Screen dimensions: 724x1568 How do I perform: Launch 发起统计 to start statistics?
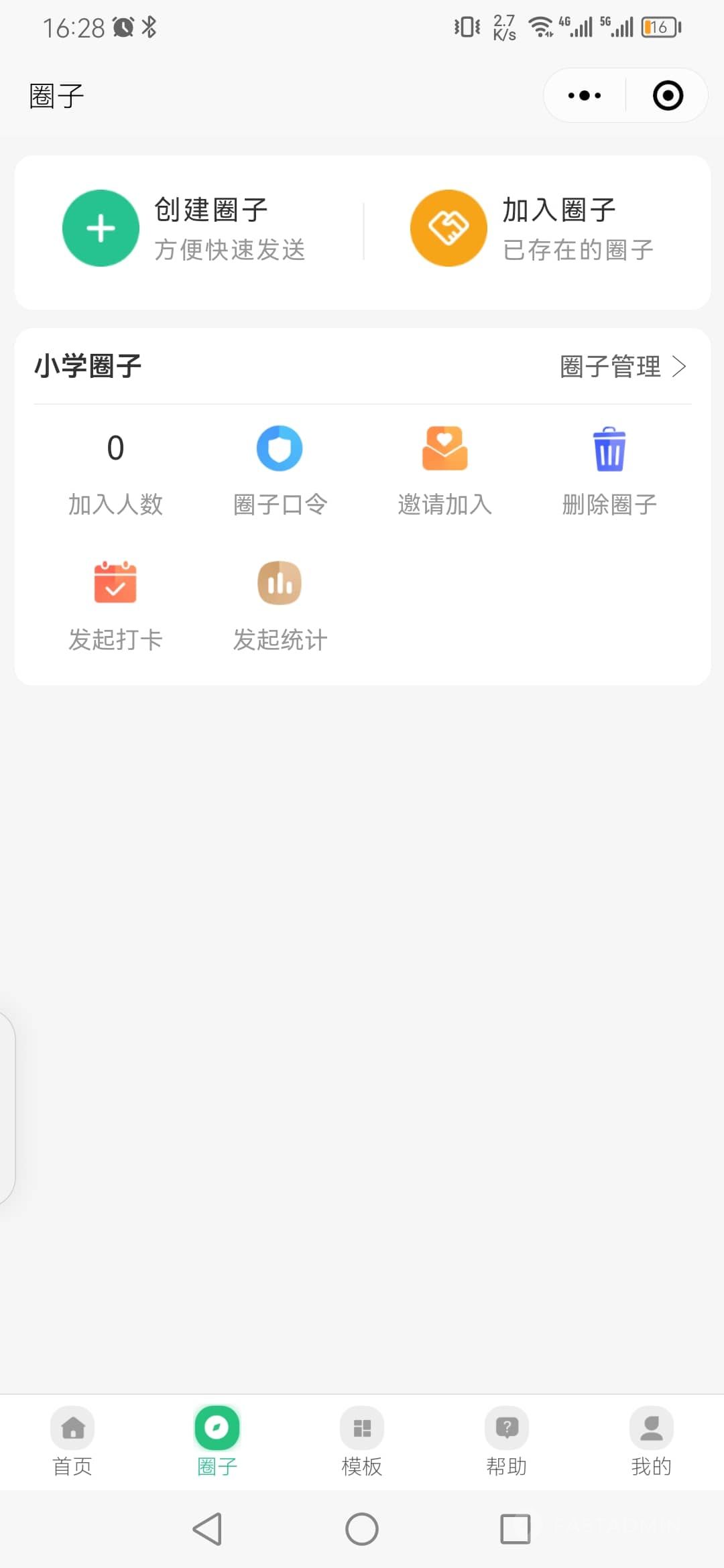[x=280, y=606]
